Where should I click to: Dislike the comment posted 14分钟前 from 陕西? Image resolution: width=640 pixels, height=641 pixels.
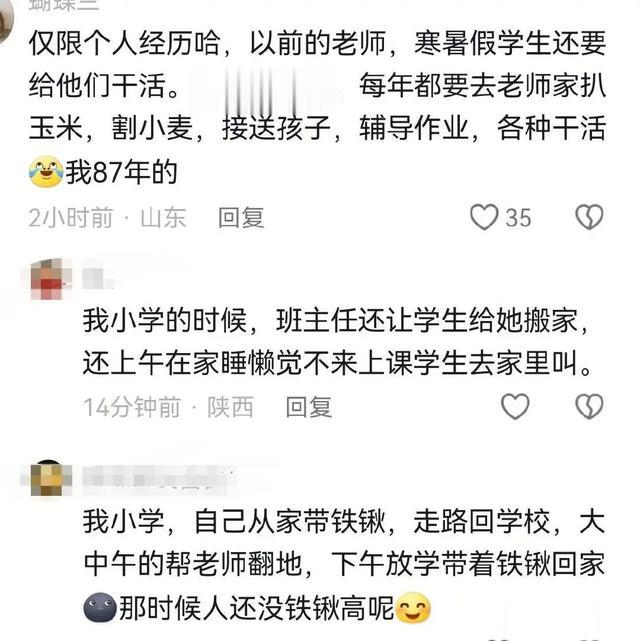tap(589, 406)
